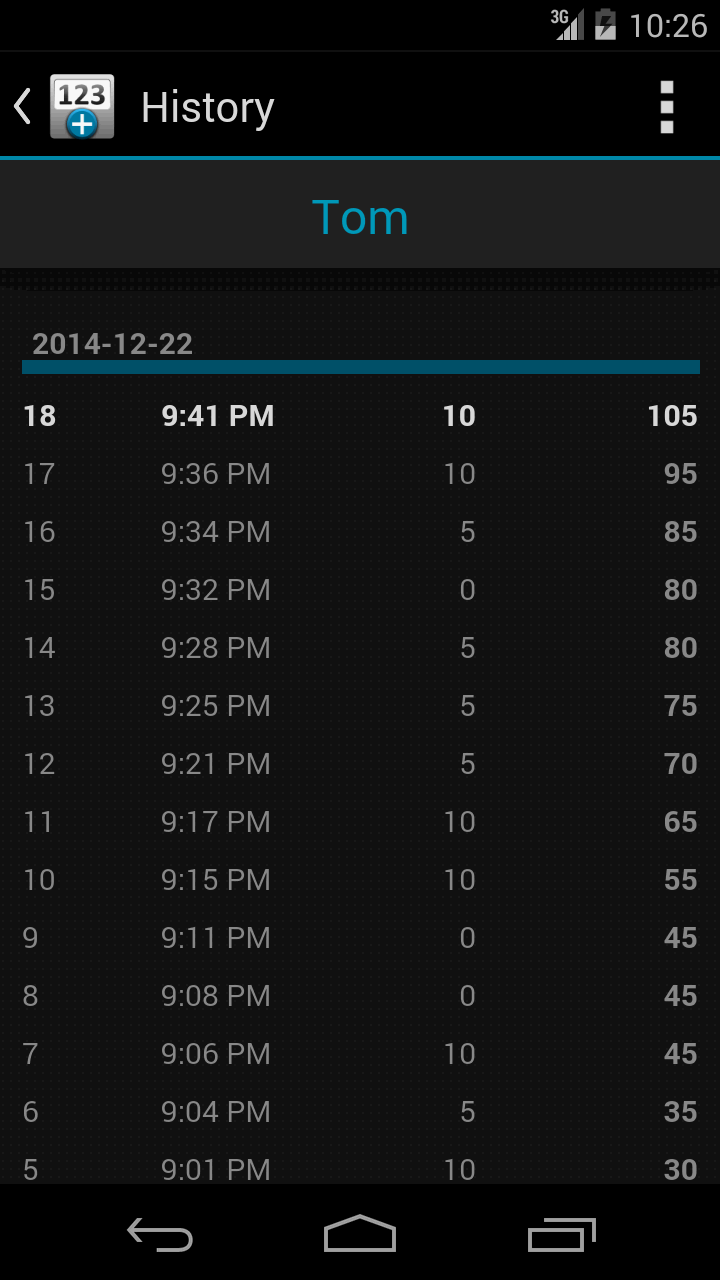Collapse the bold top row at 9:41 PM
The height and width of the screenshot is (1280, 720).
click(x=360, y=416)
